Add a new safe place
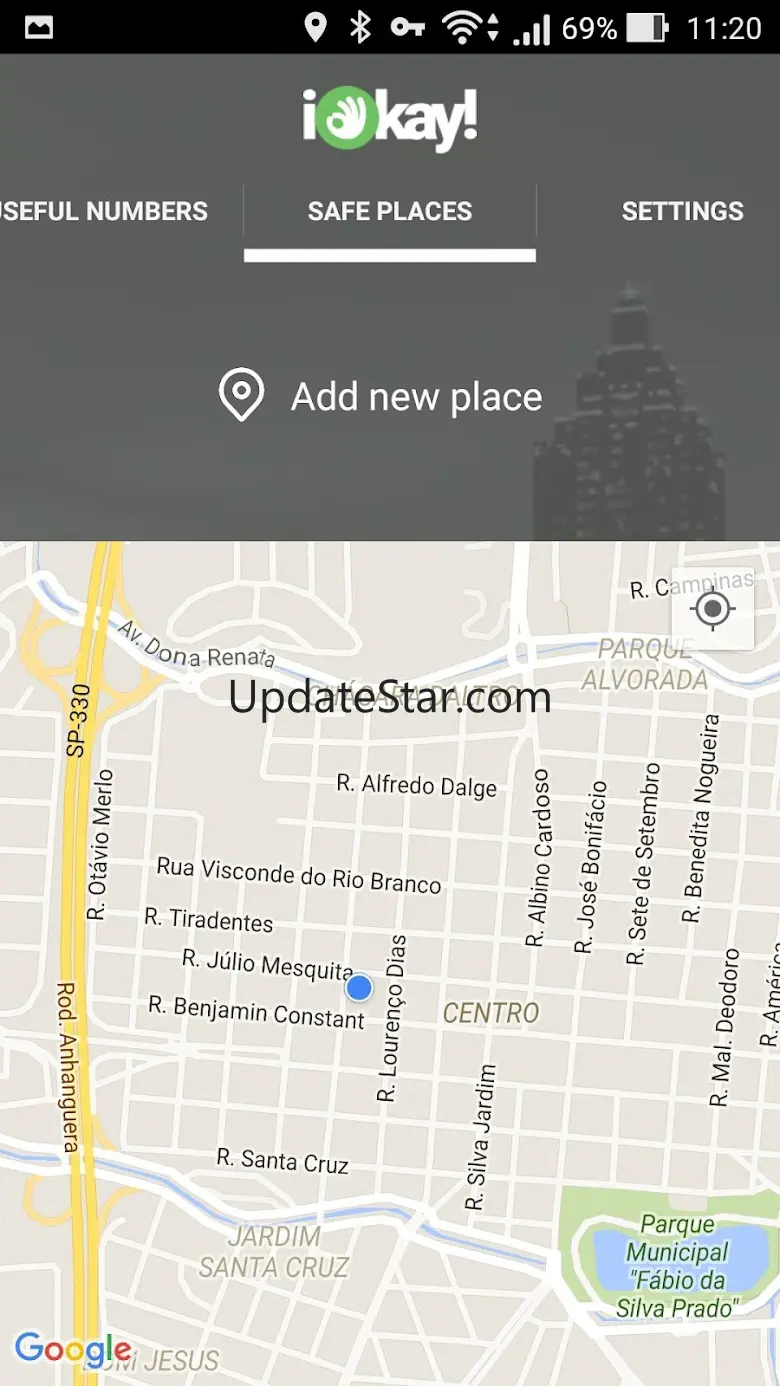 pyautogui.click(x=381, y=396)
